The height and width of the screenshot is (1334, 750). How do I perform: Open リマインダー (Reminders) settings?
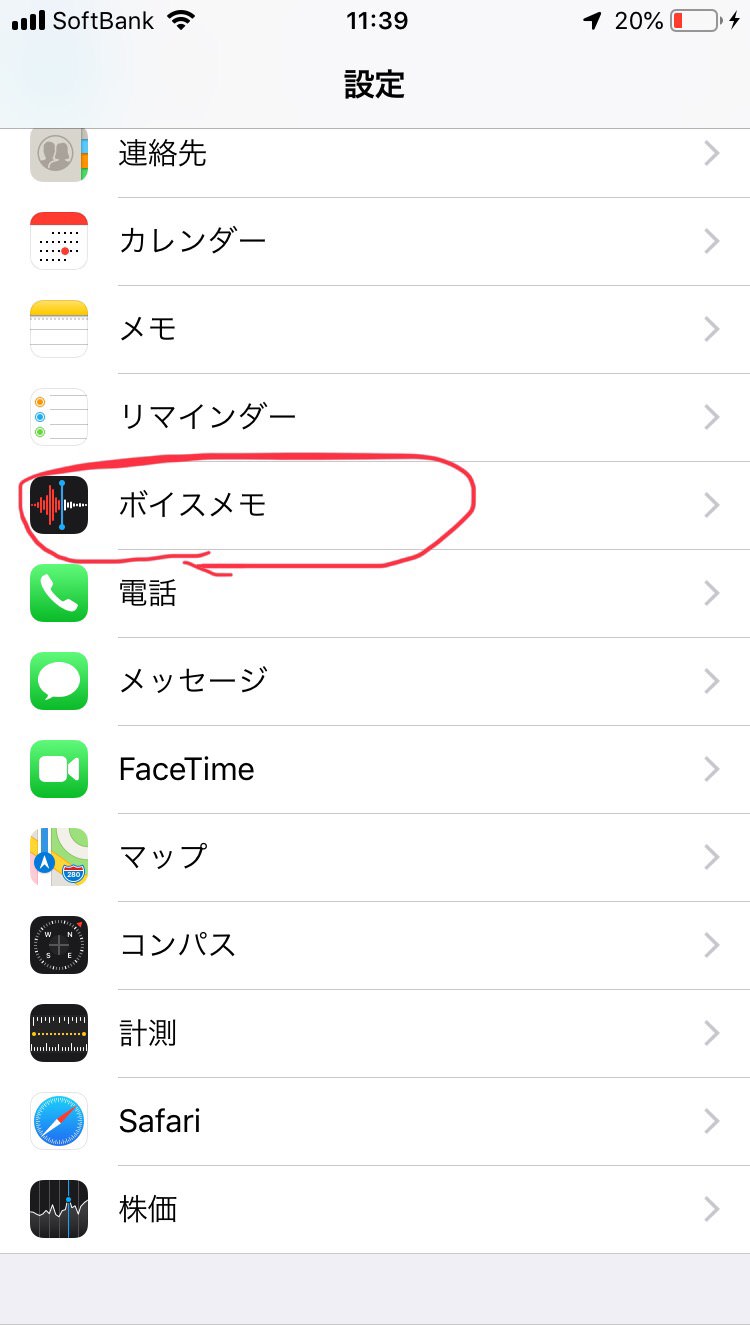click(375, 417)
